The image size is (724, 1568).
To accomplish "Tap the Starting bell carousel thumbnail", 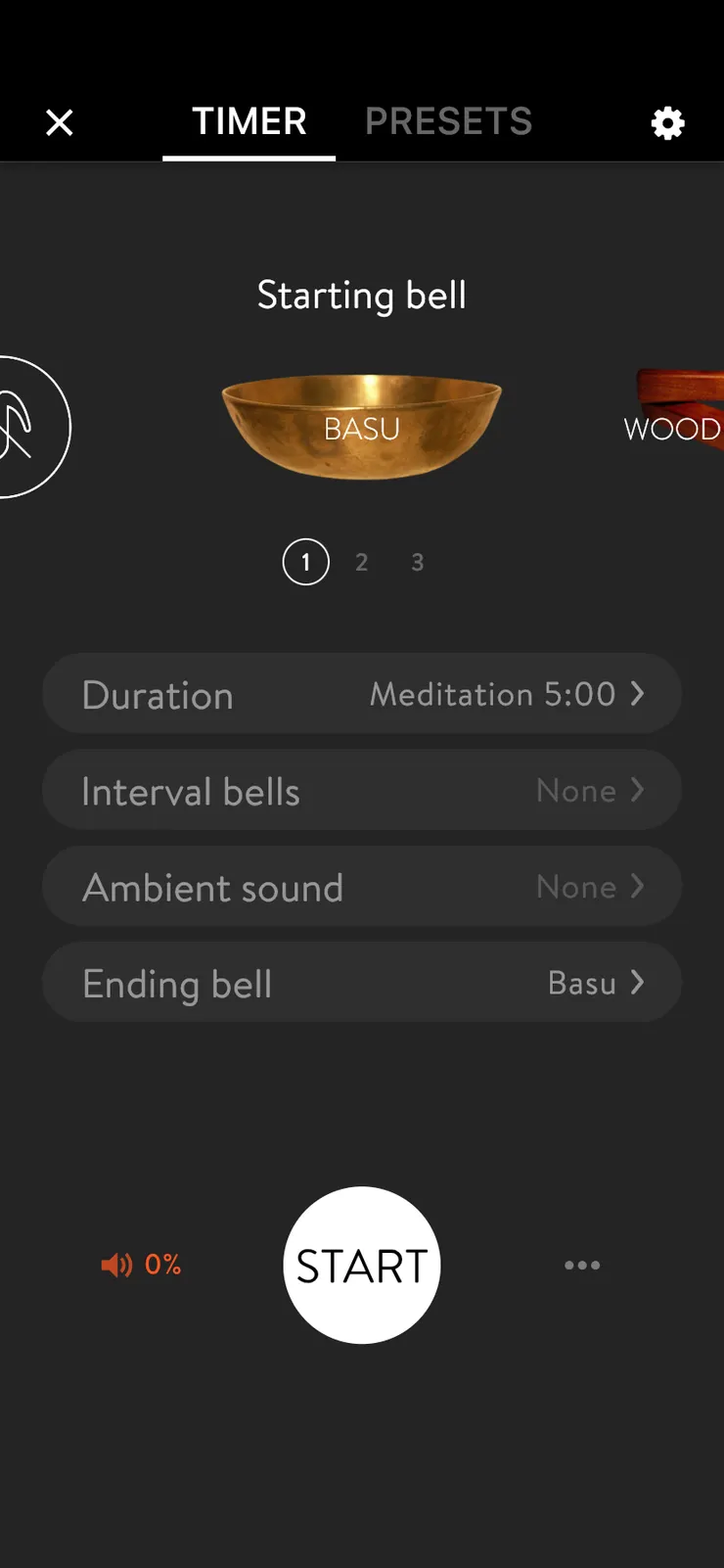I will [x=361, y=426].
